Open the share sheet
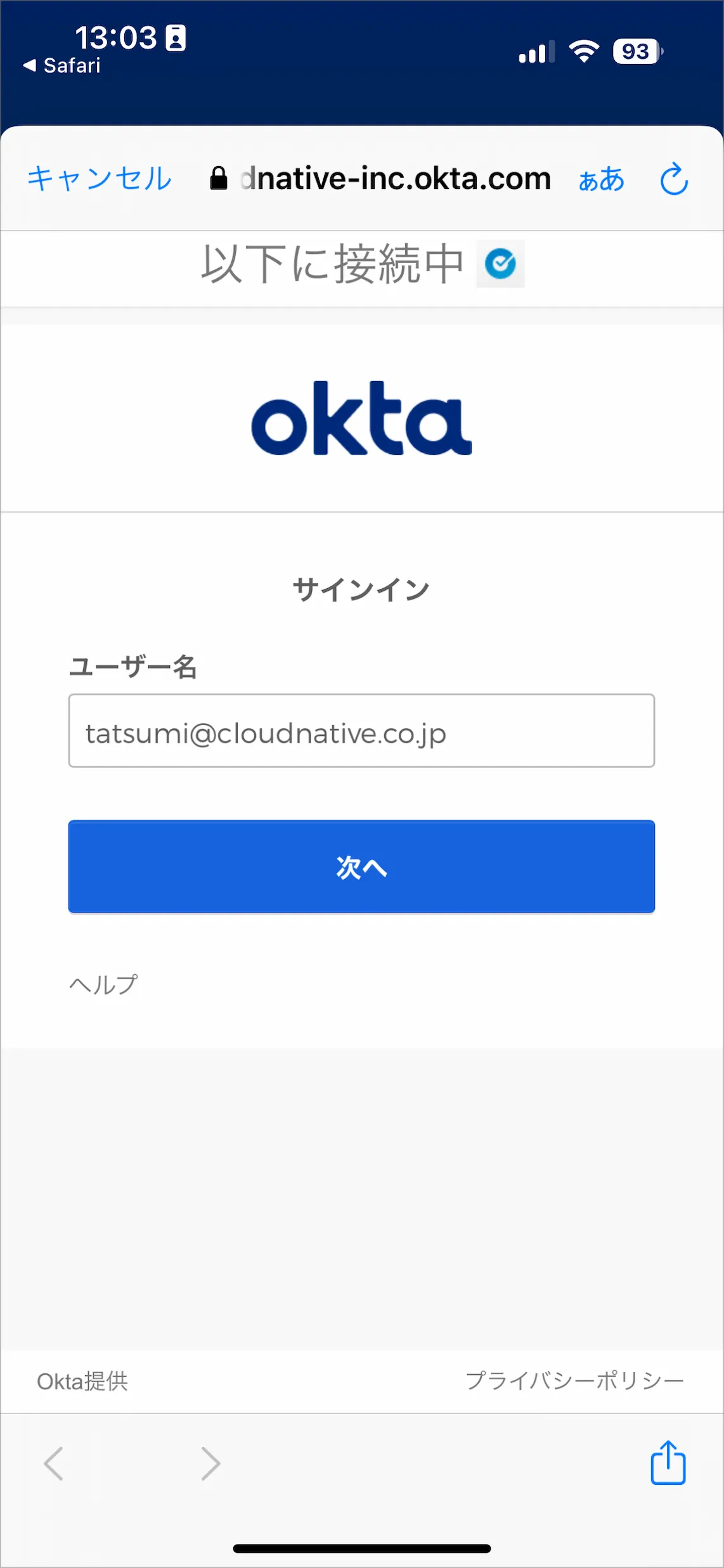Viewport: 724px width, 1568px height. point(668,1463)
